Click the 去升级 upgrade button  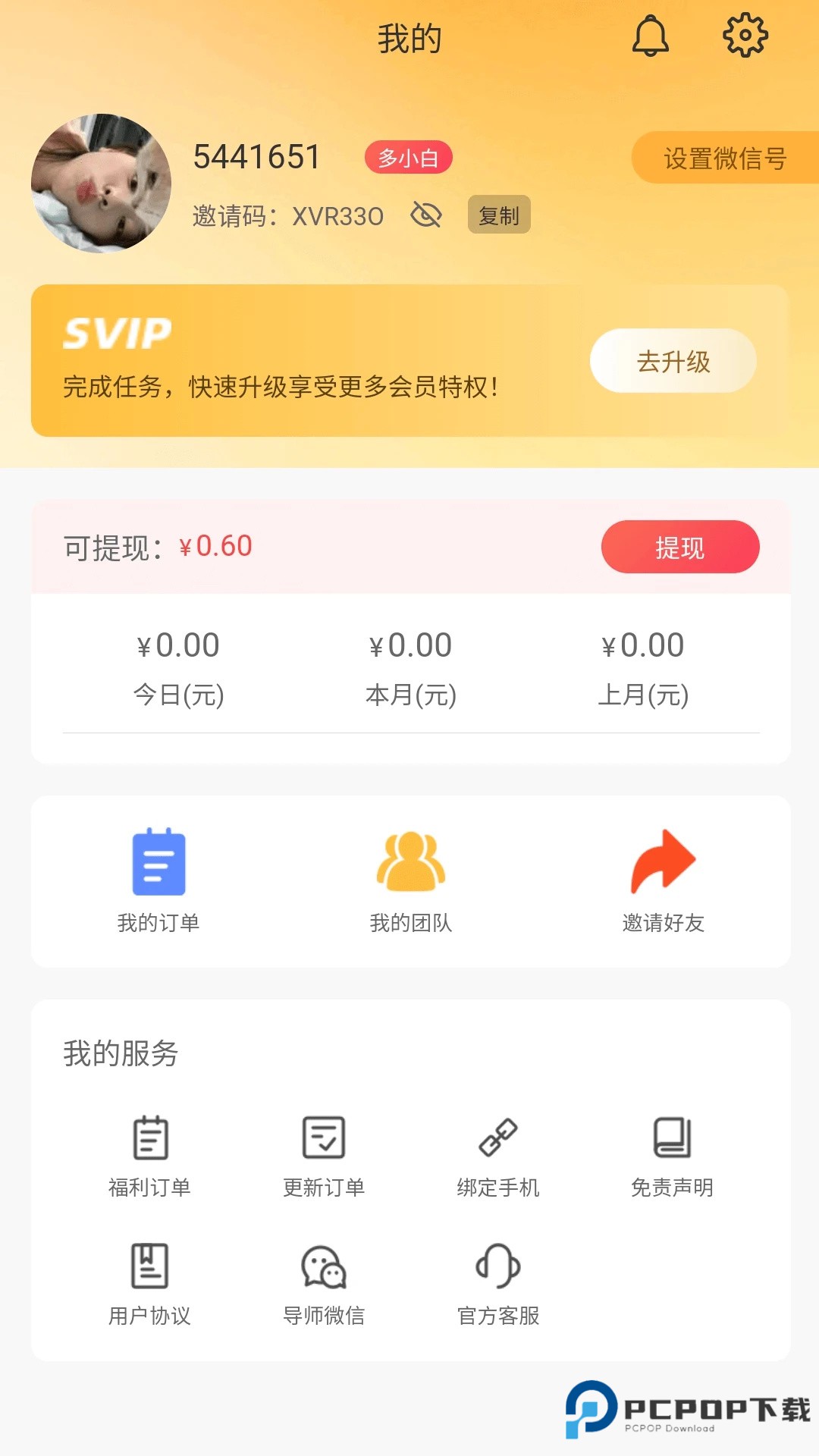pos(672,362)
